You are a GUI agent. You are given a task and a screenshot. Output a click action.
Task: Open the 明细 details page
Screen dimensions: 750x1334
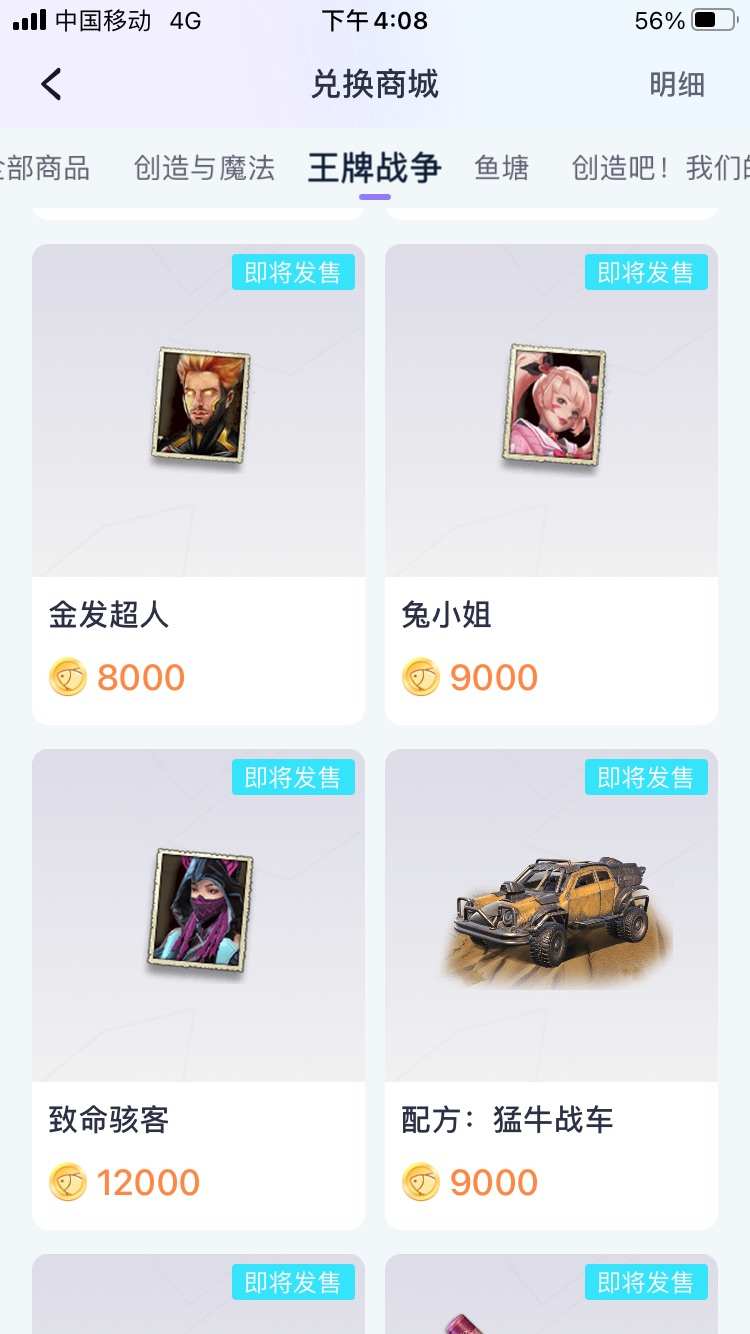677,85
